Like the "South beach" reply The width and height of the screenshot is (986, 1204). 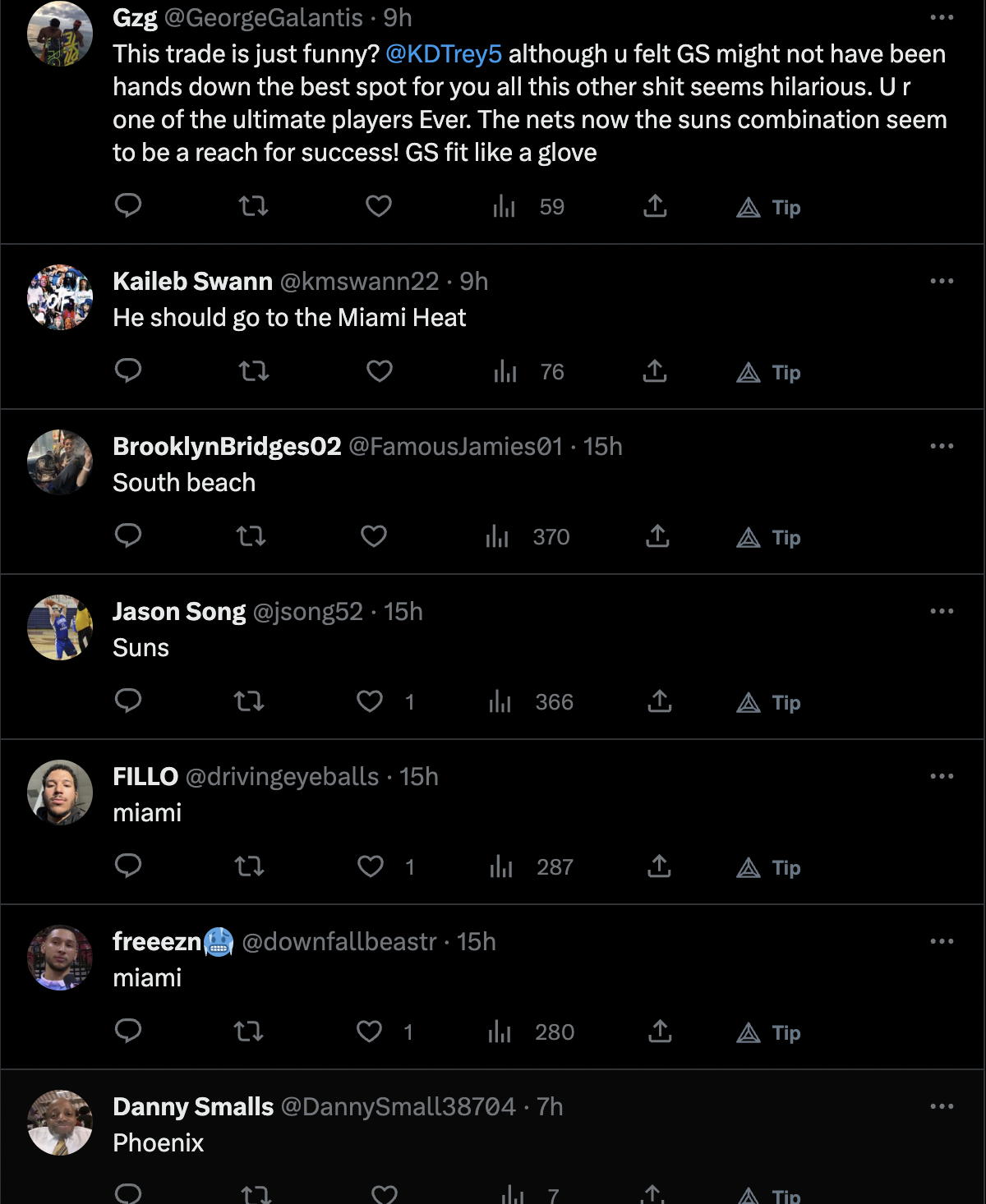374,536
